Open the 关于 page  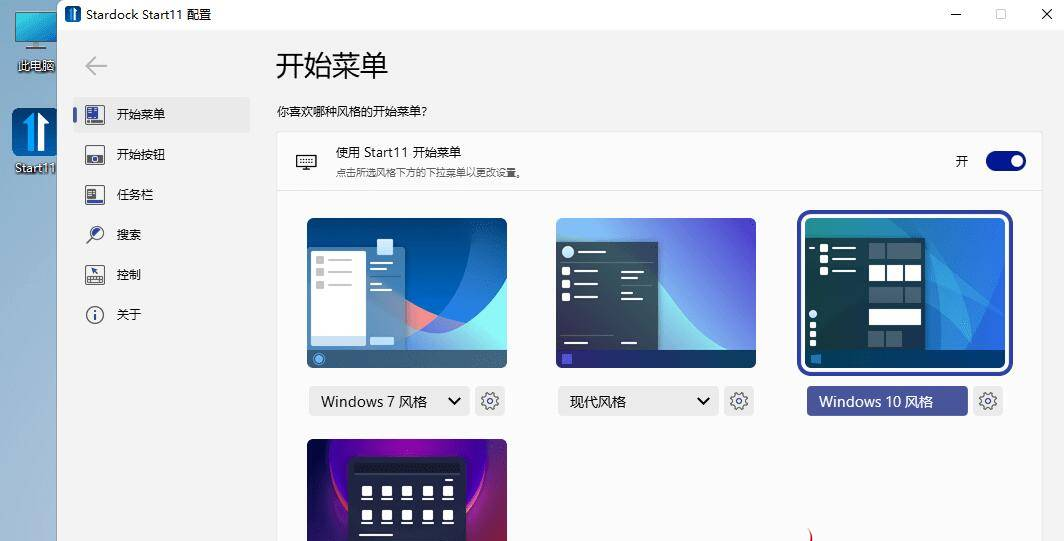pyautogui.click(x=128, y=314)
